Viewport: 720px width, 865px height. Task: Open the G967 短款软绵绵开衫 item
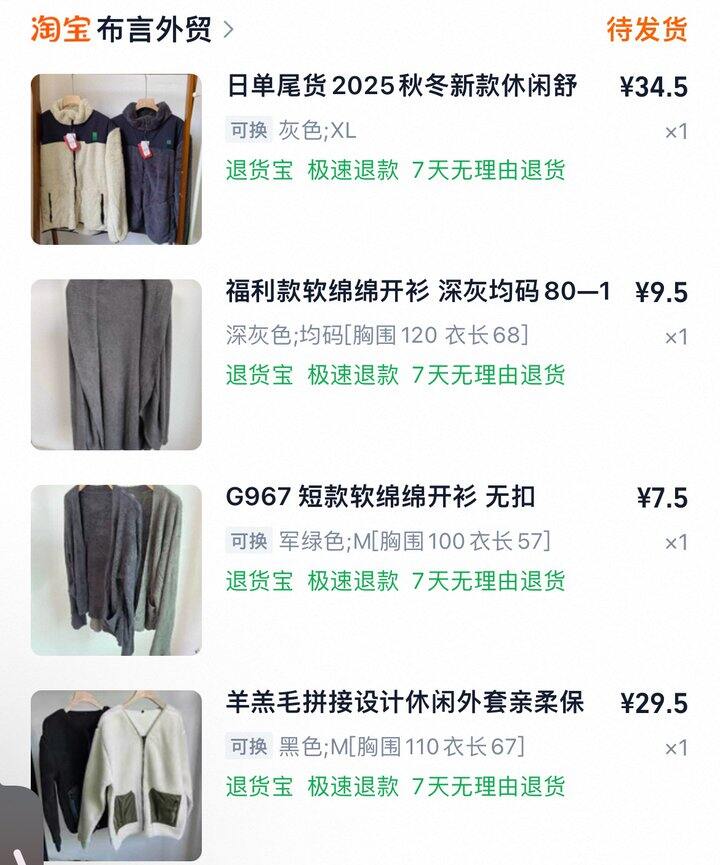click(380, 497)
